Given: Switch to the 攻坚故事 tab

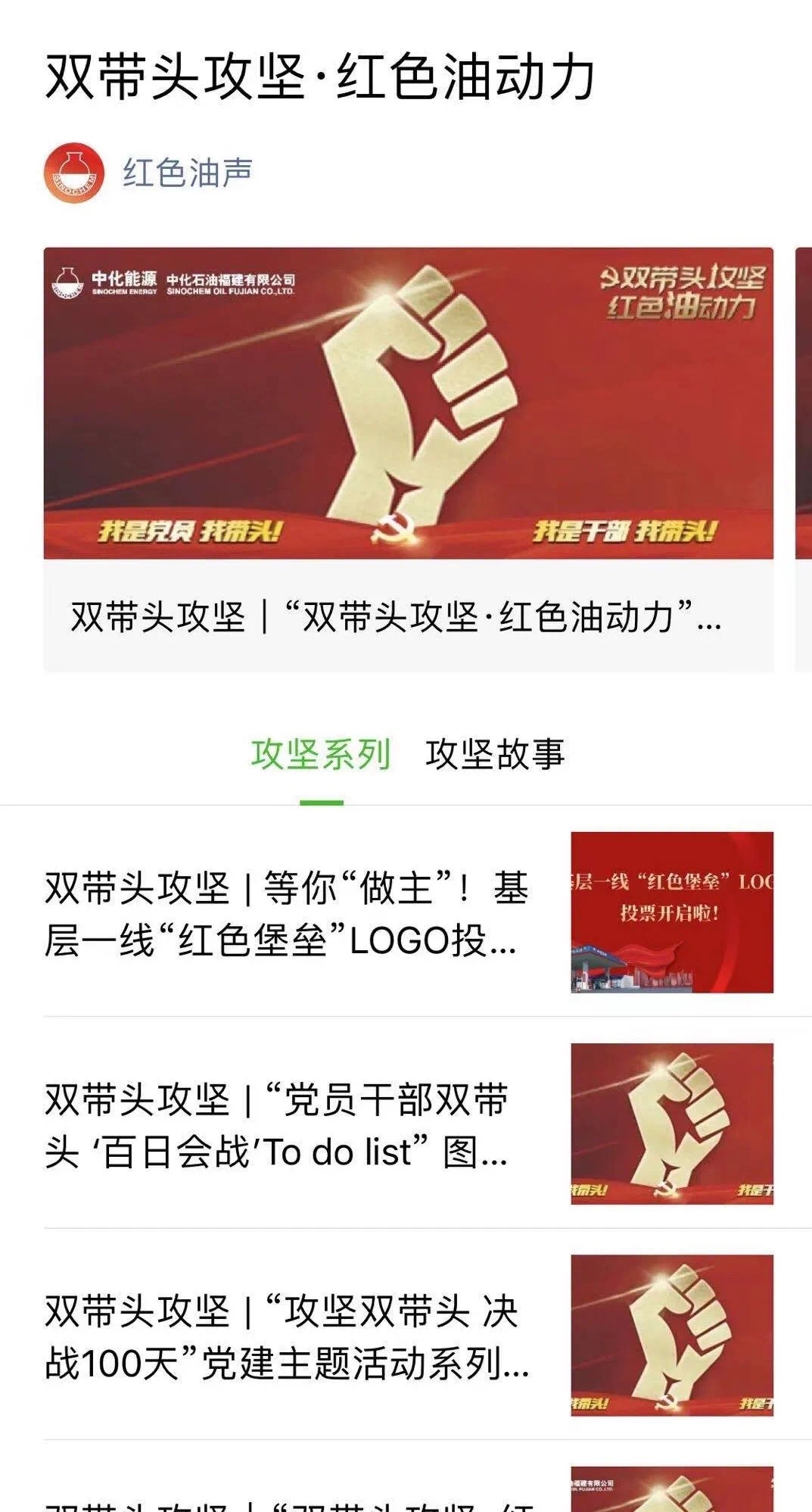Looking at the screenshot, I should [x=495, y=754].
